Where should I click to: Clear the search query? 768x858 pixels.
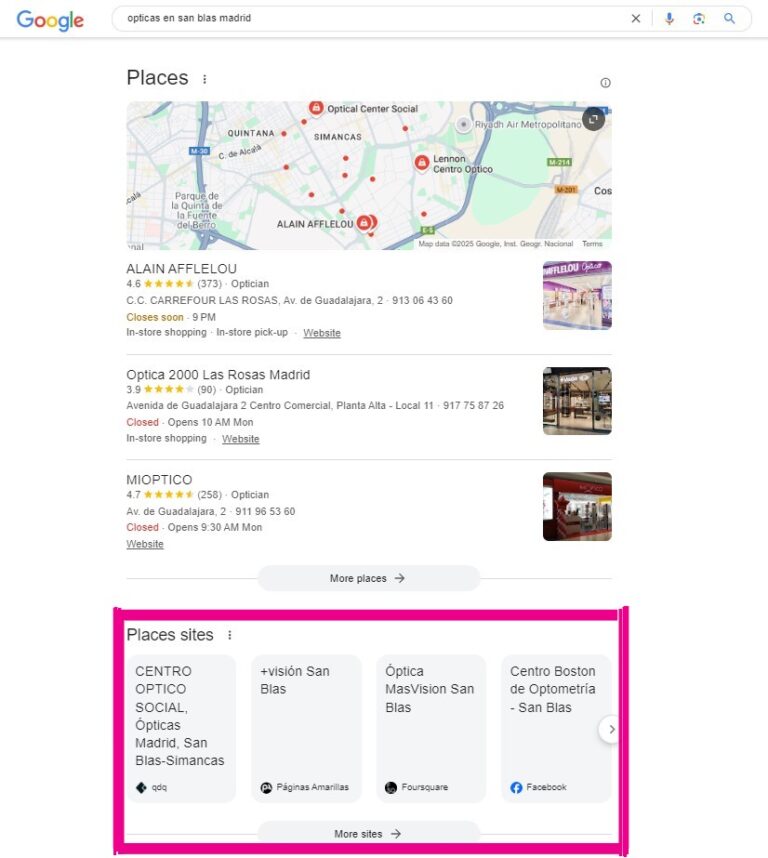pos(635,18)
